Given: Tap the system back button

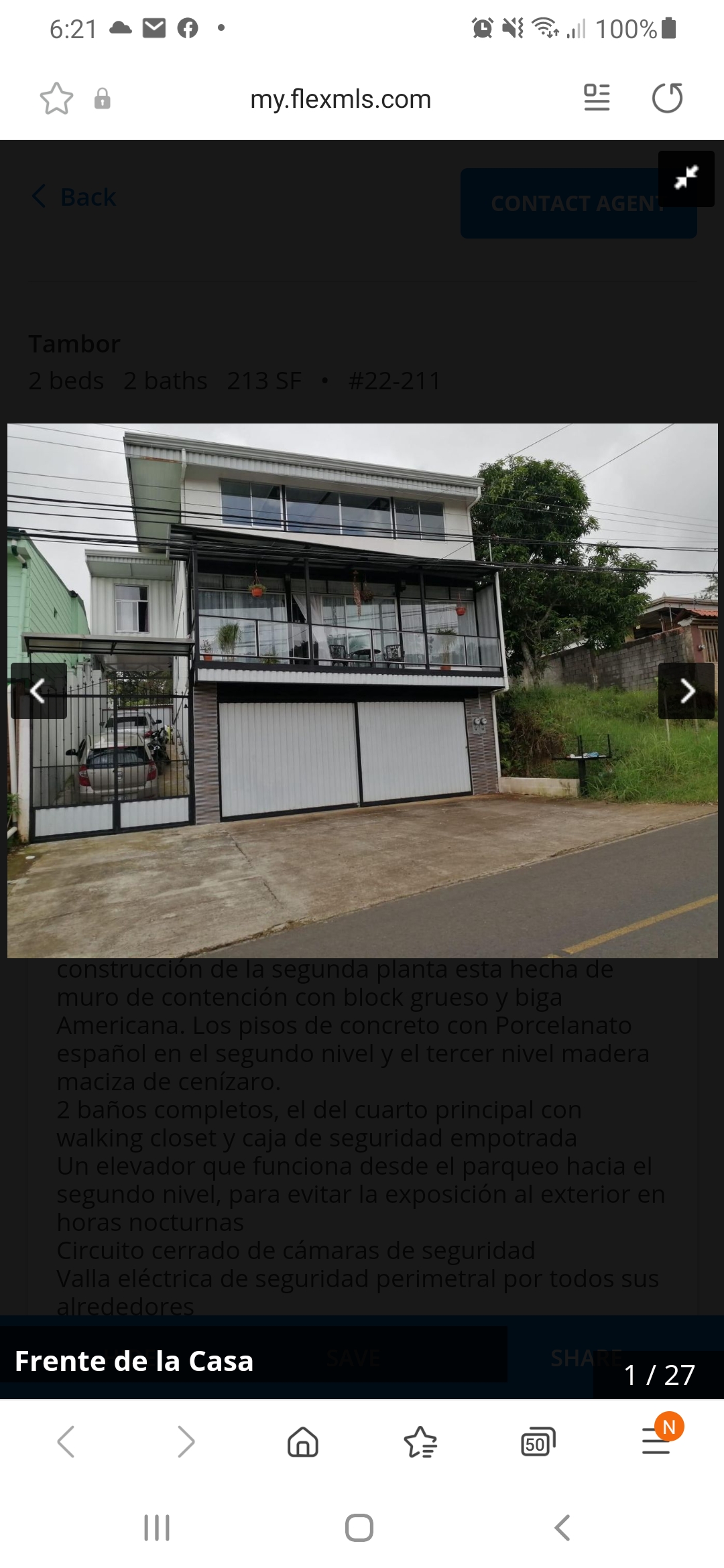Looking at the screenshot, I should pos(563,1528).
